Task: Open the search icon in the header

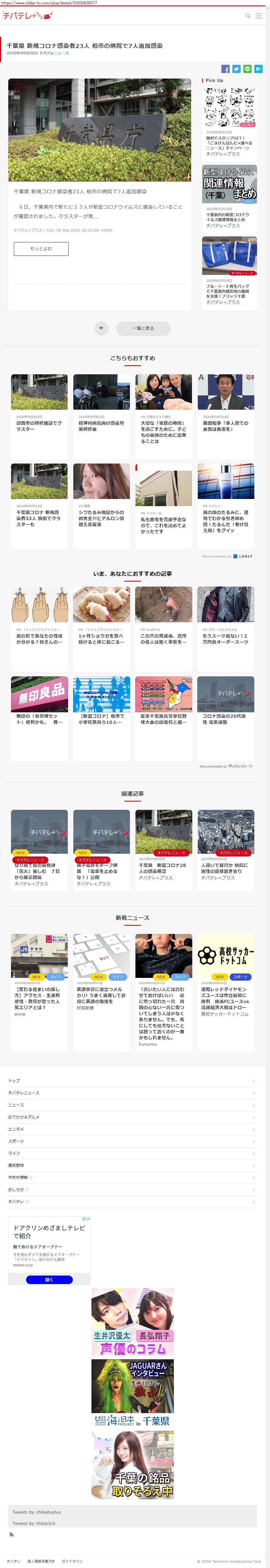Action: coord(248,16)
